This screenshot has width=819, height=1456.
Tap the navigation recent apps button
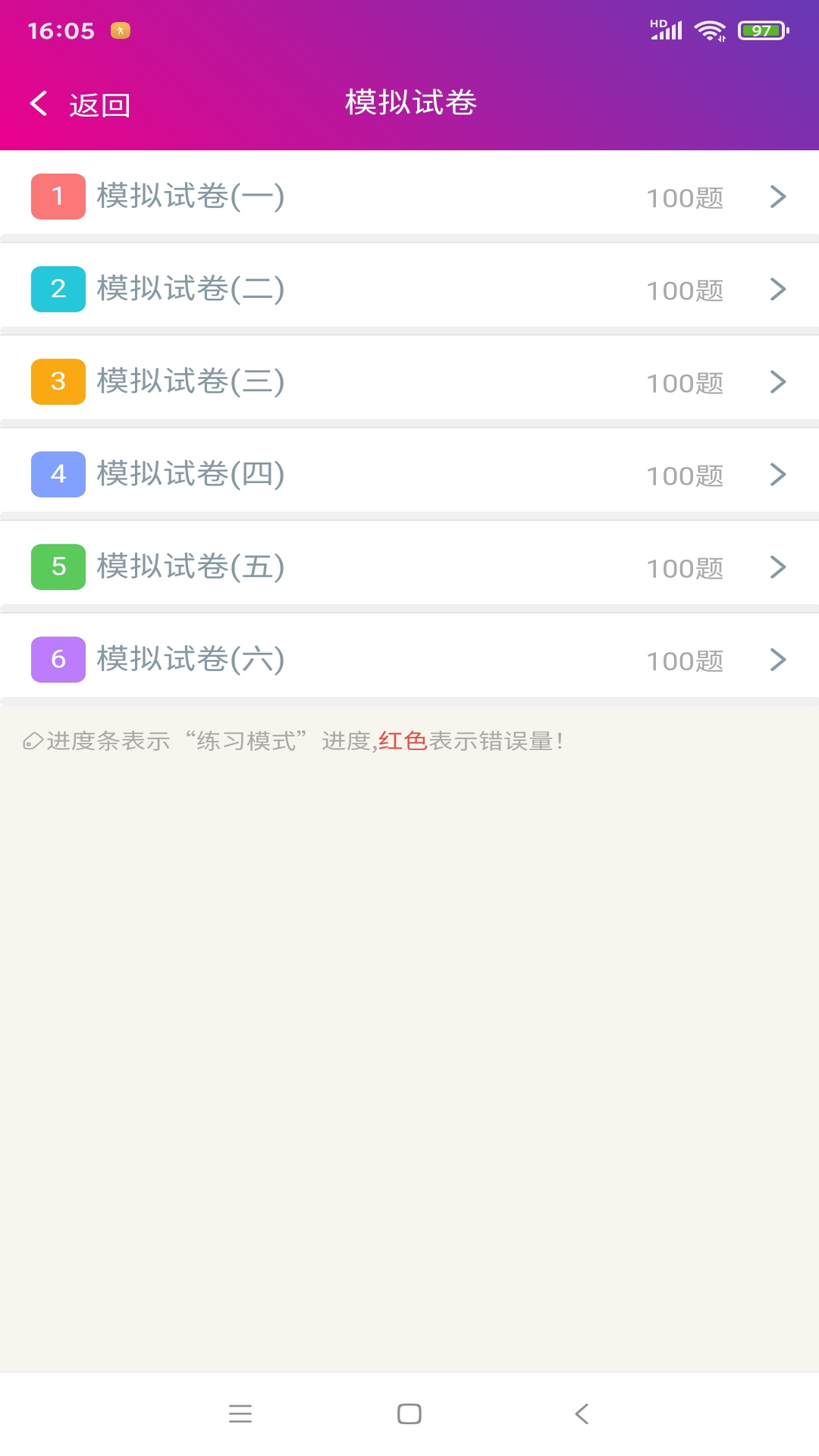(240, 1414)
